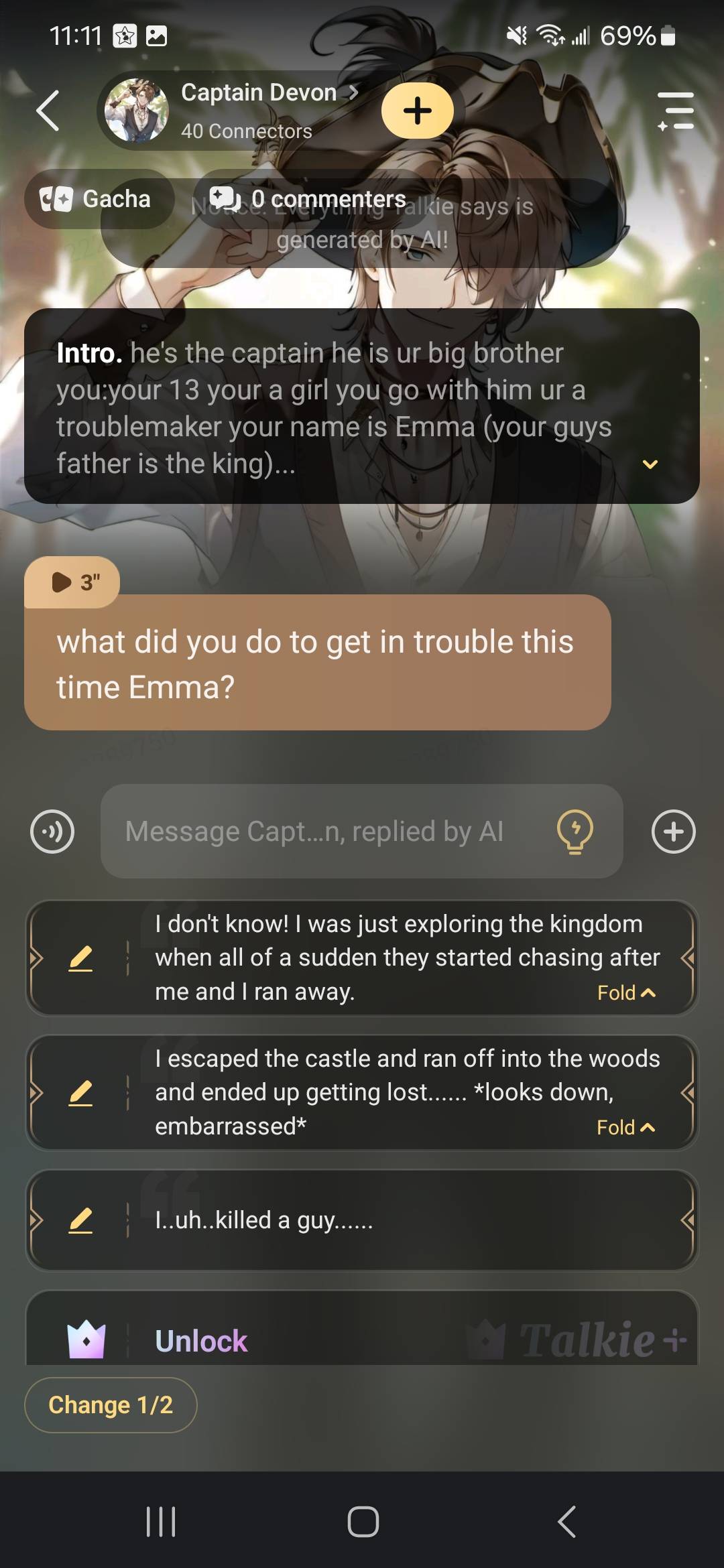The height and width of the screenshot is (1568, 724).
Task: Choose the 'I..uh..killed a guy' reply
Action: (x=402, y=1220)
